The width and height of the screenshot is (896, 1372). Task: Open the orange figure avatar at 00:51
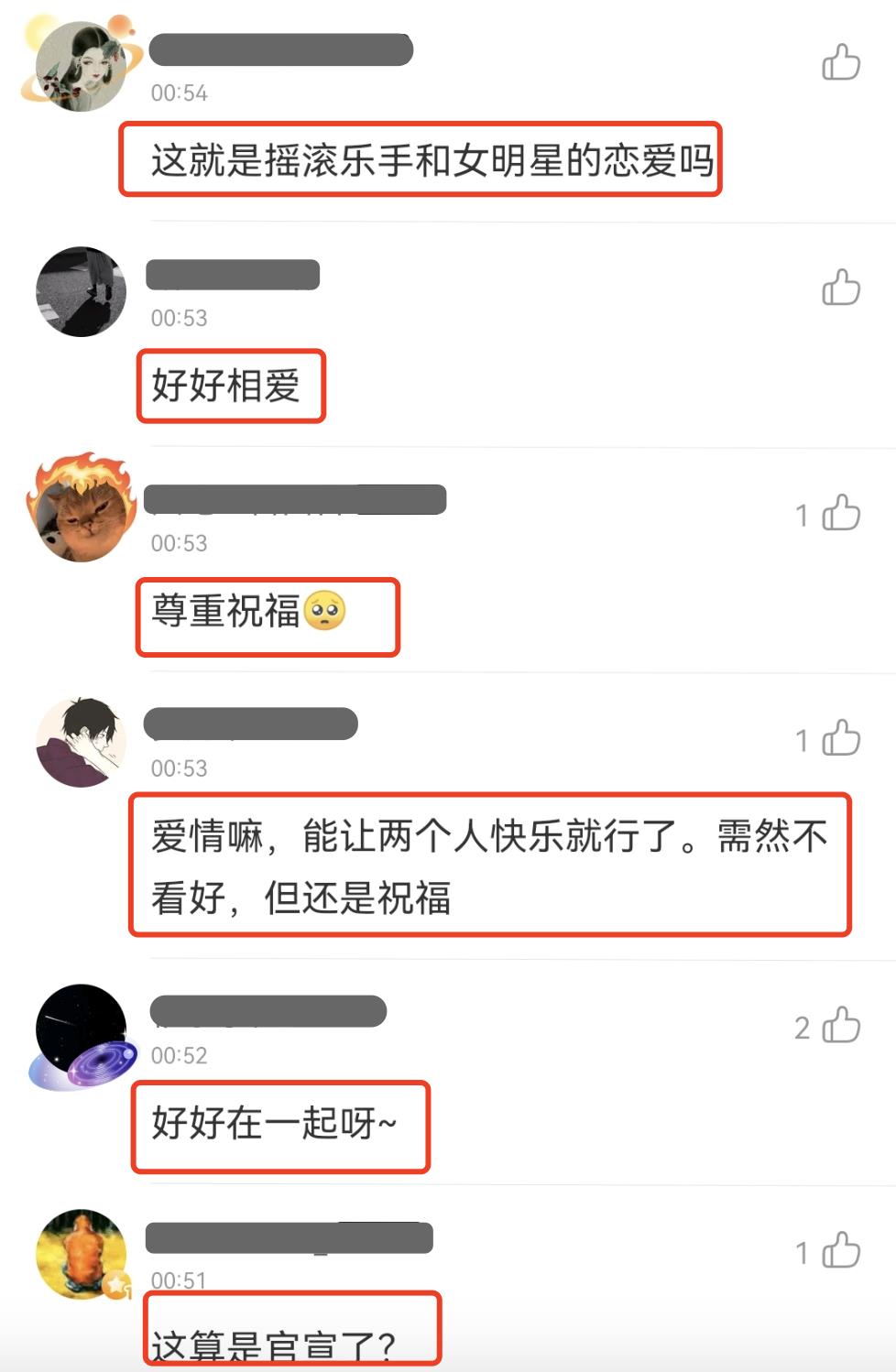coord(81,1255)
